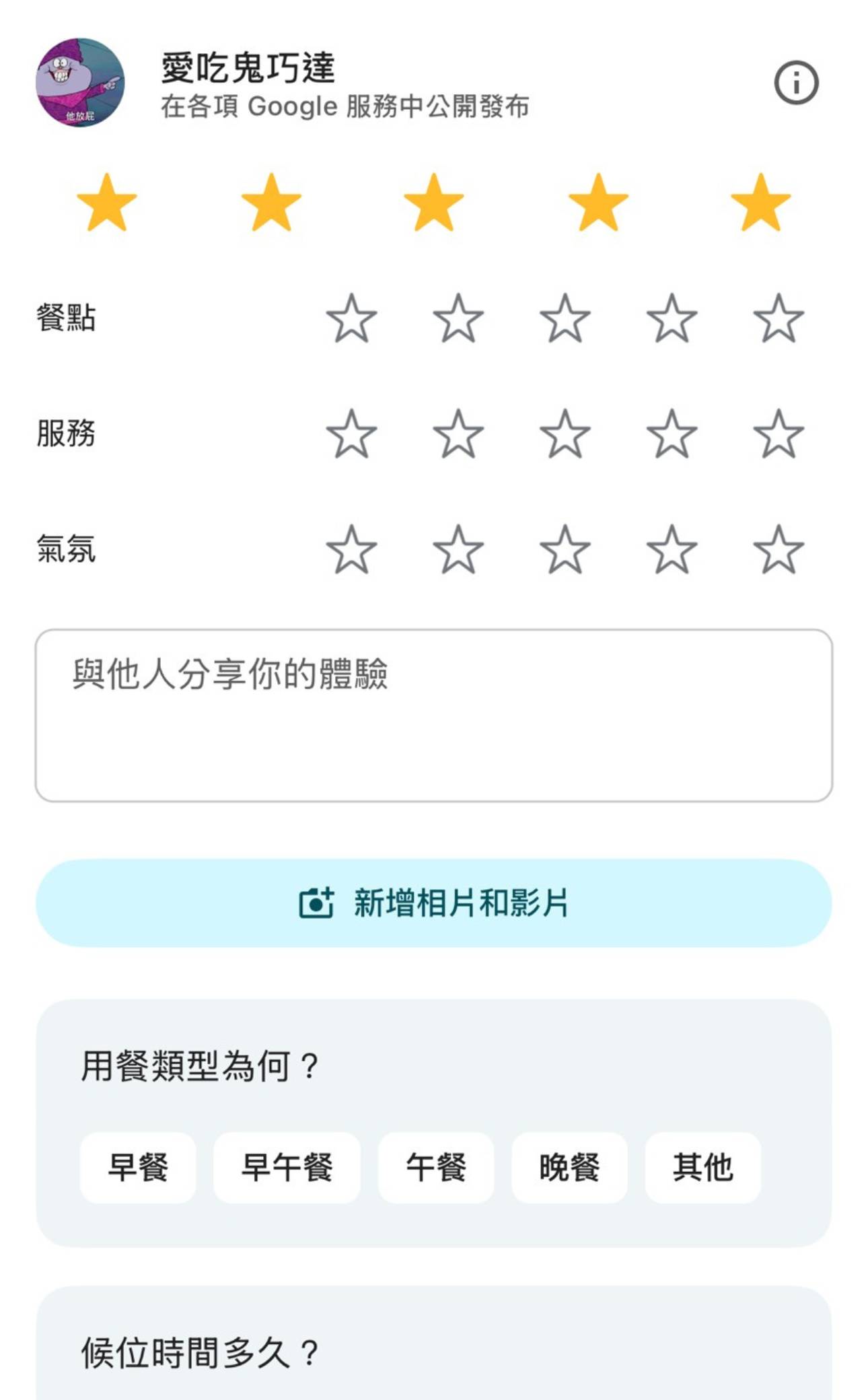This screenshot has width=868, height=1400.
Task: Tap the 新增相片和影片 button
Action: 434,905
